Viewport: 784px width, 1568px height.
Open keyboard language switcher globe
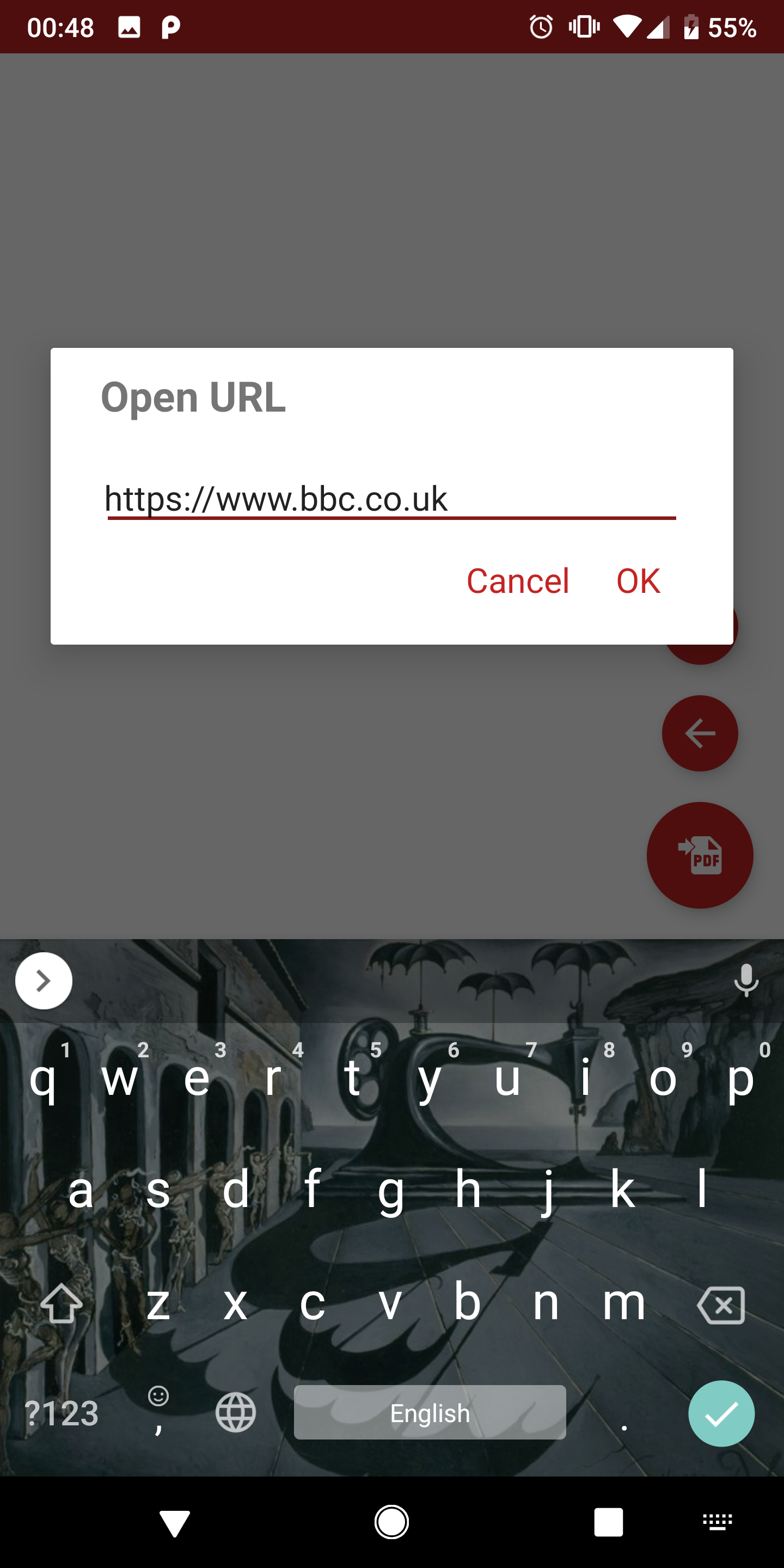tap(236, 1412)
